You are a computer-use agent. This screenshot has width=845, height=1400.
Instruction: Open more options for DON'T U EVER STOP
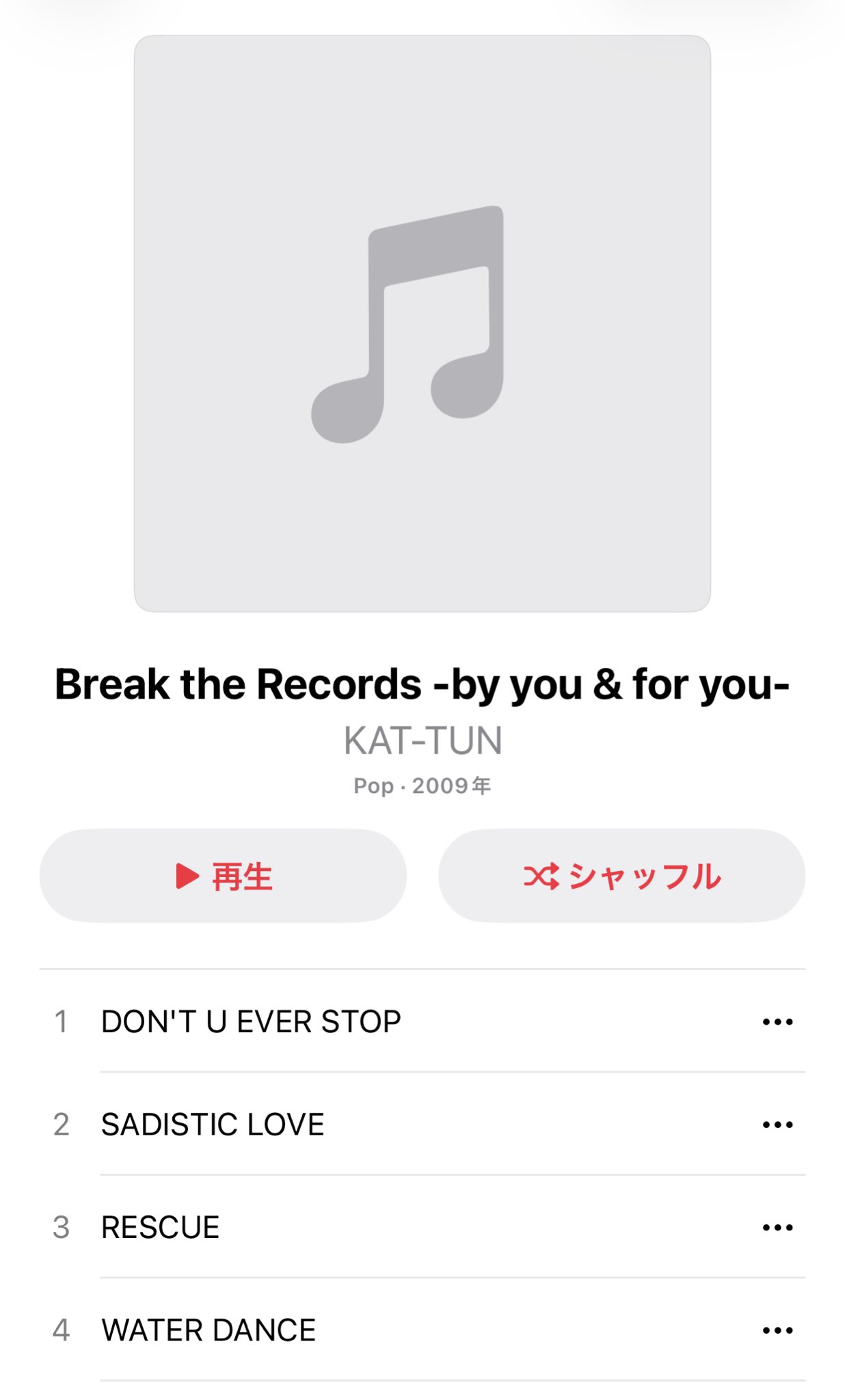pyautogui.click(x=777, y=1022)
